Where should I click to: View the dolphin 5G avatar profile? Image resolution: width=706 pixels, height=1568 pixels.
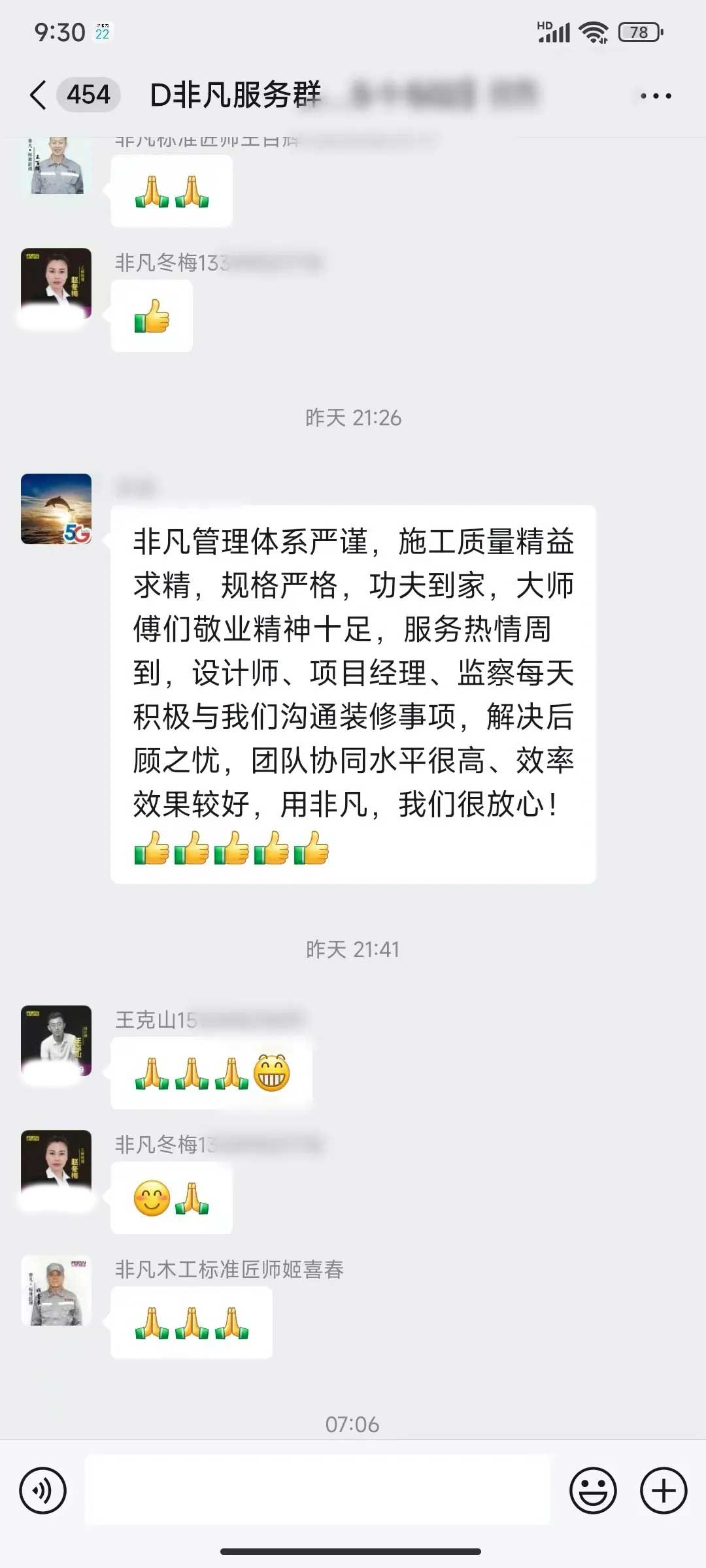[x=56, y=509]
